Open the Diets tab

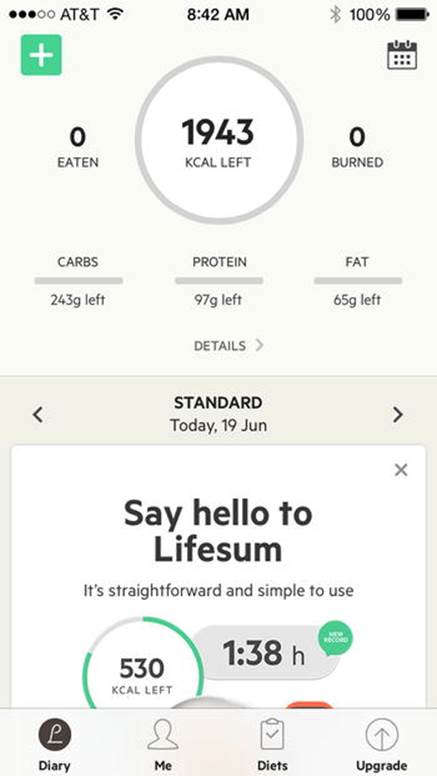272,744
